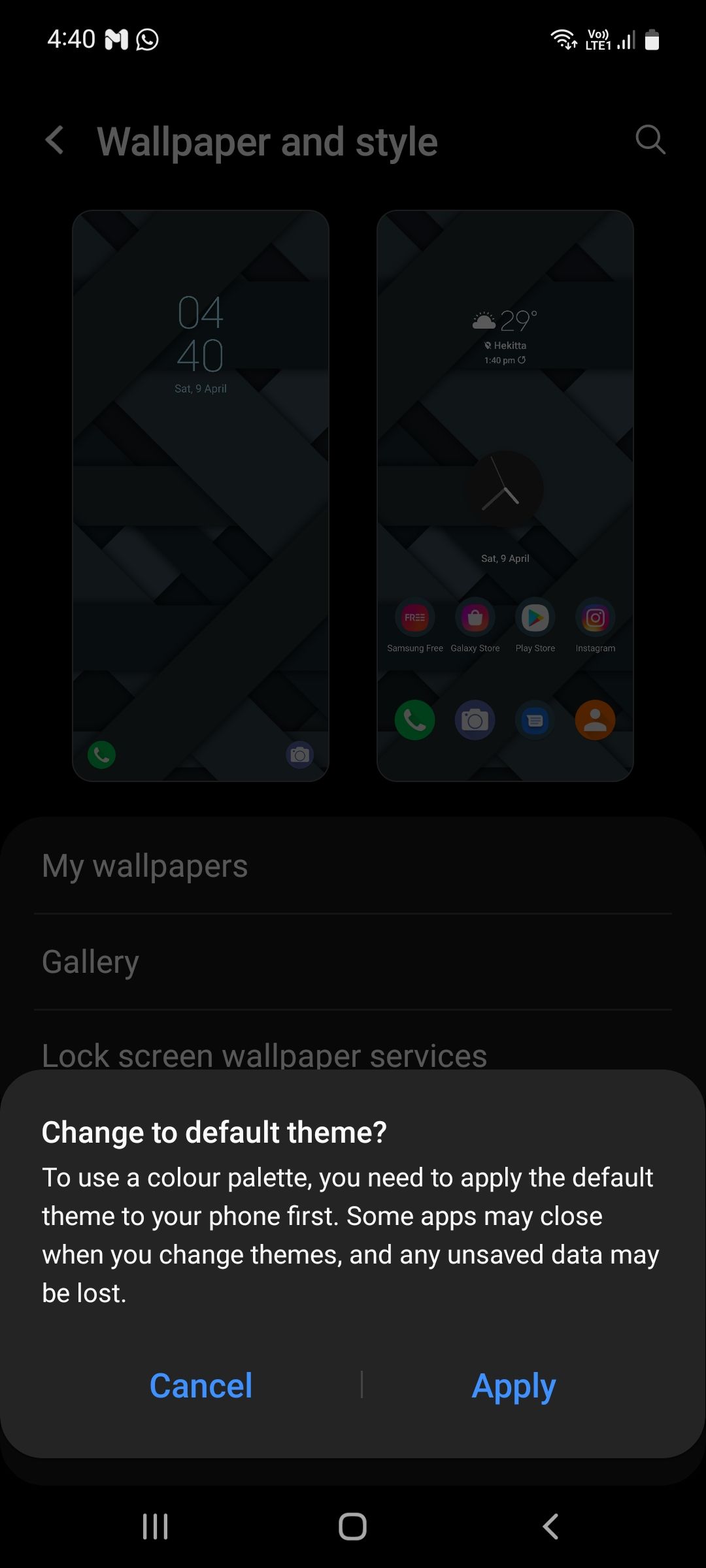
Task: Open My wallpapers
Action: [144, 866]
